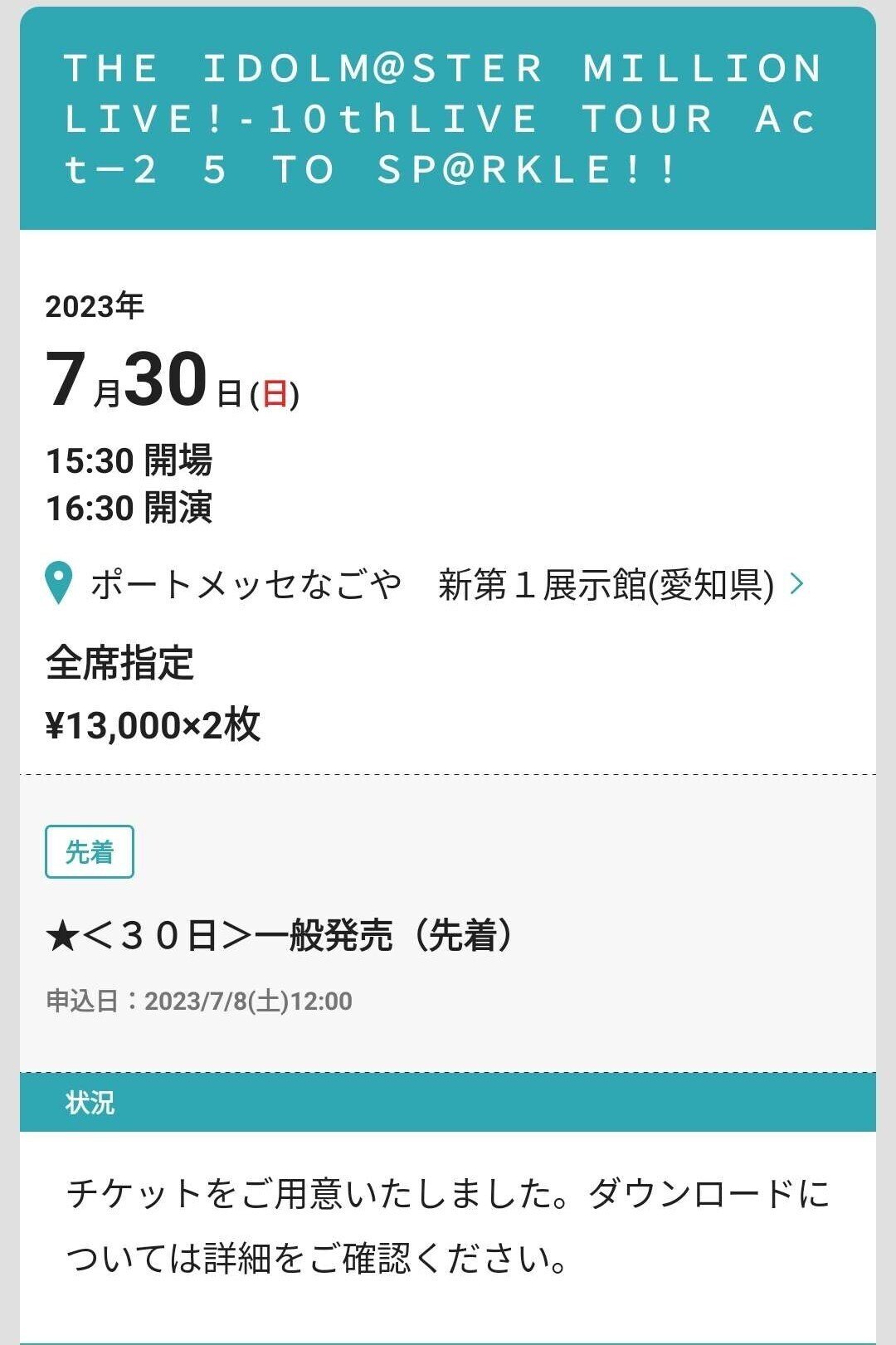Select the THE IDOLM@STER MILLION LIVE! title banner

(x=448, y=120)
